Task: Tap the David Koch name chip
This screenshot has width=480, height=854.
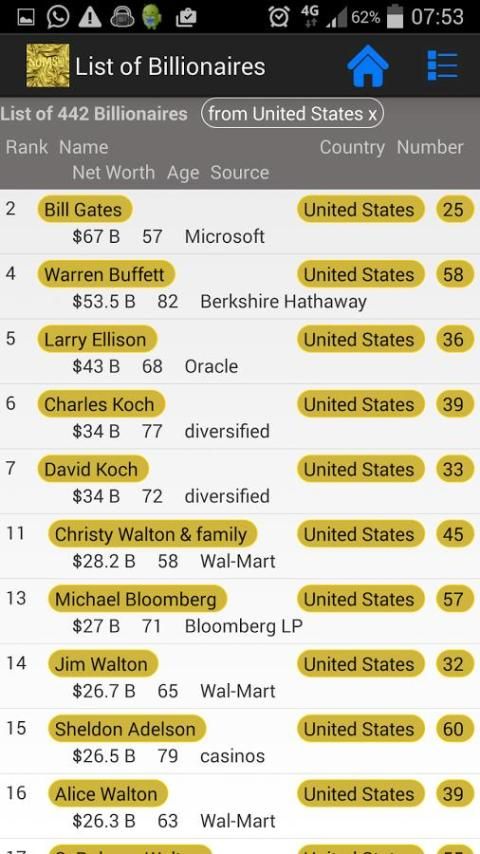Action: pyautogui.click(x=93, y=469)
